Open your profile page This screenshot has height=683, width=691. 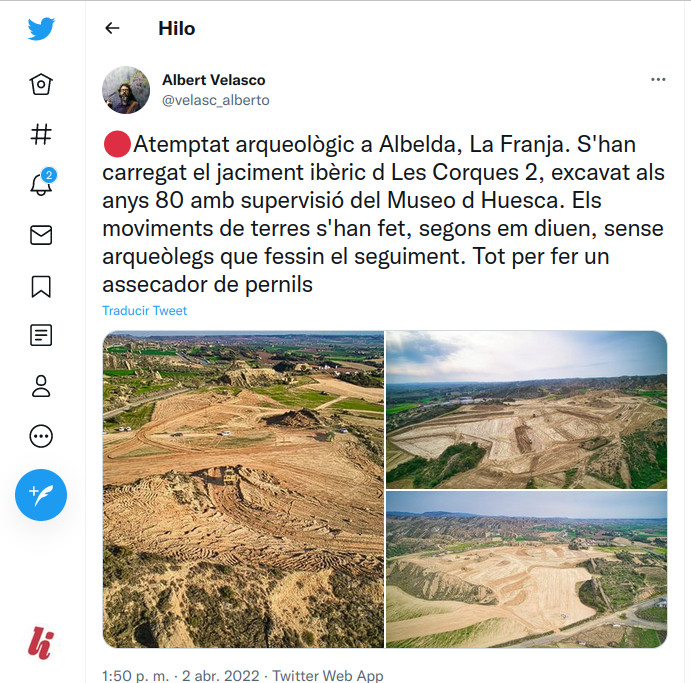41,386
